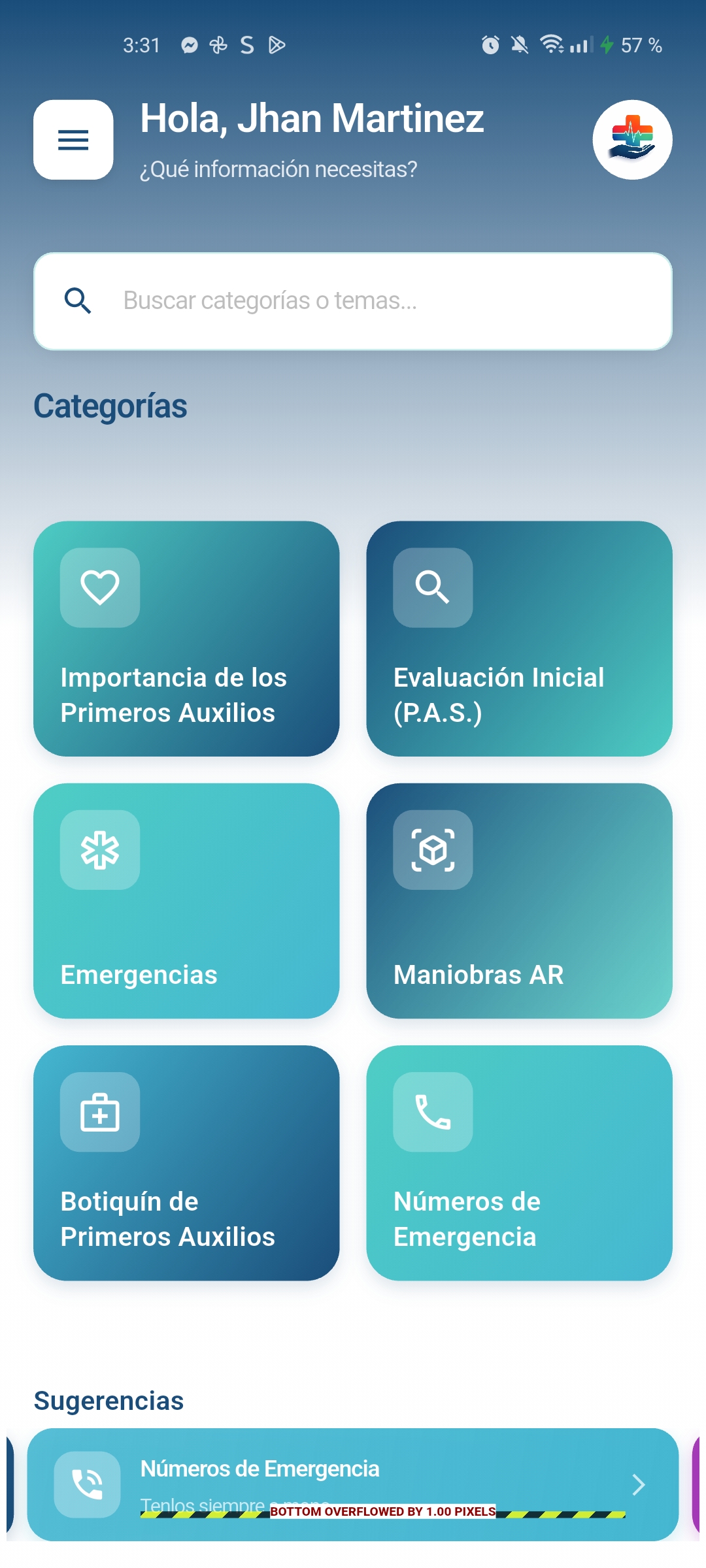Viewport: 706px width, 1568px height.
Task: Open the search magnifier in the search bar
Action: tap(77, 301)
